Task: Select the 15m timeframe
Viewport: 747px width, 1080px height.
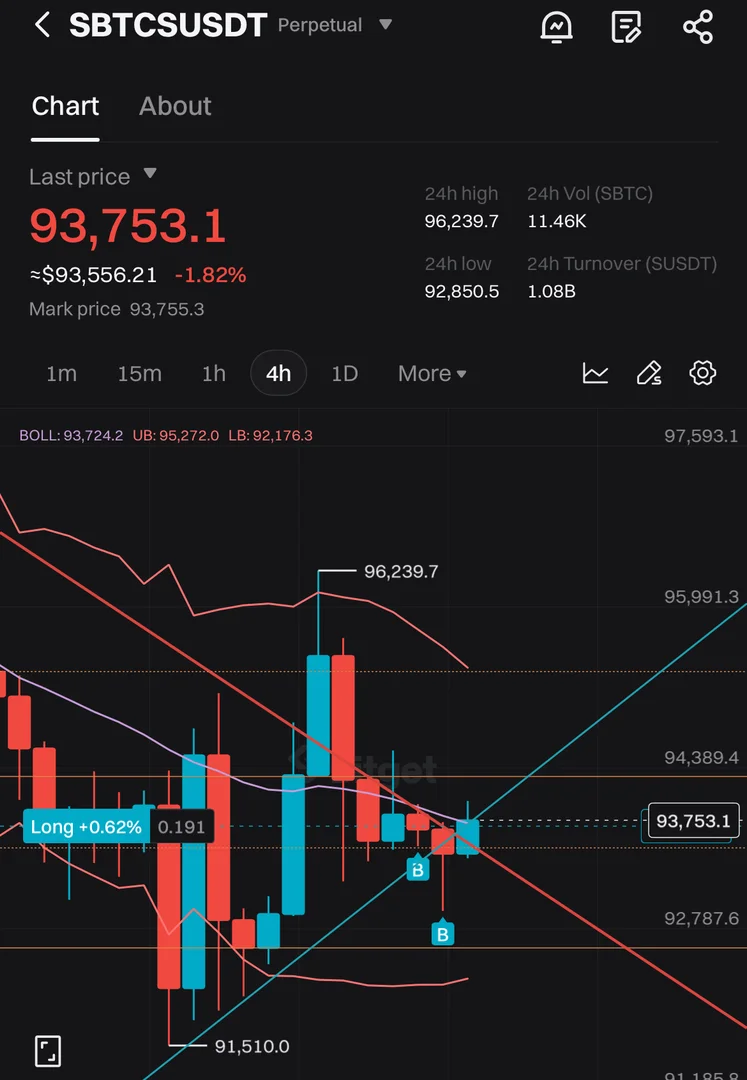Action: pyautogui.click(x=139, y=373)
